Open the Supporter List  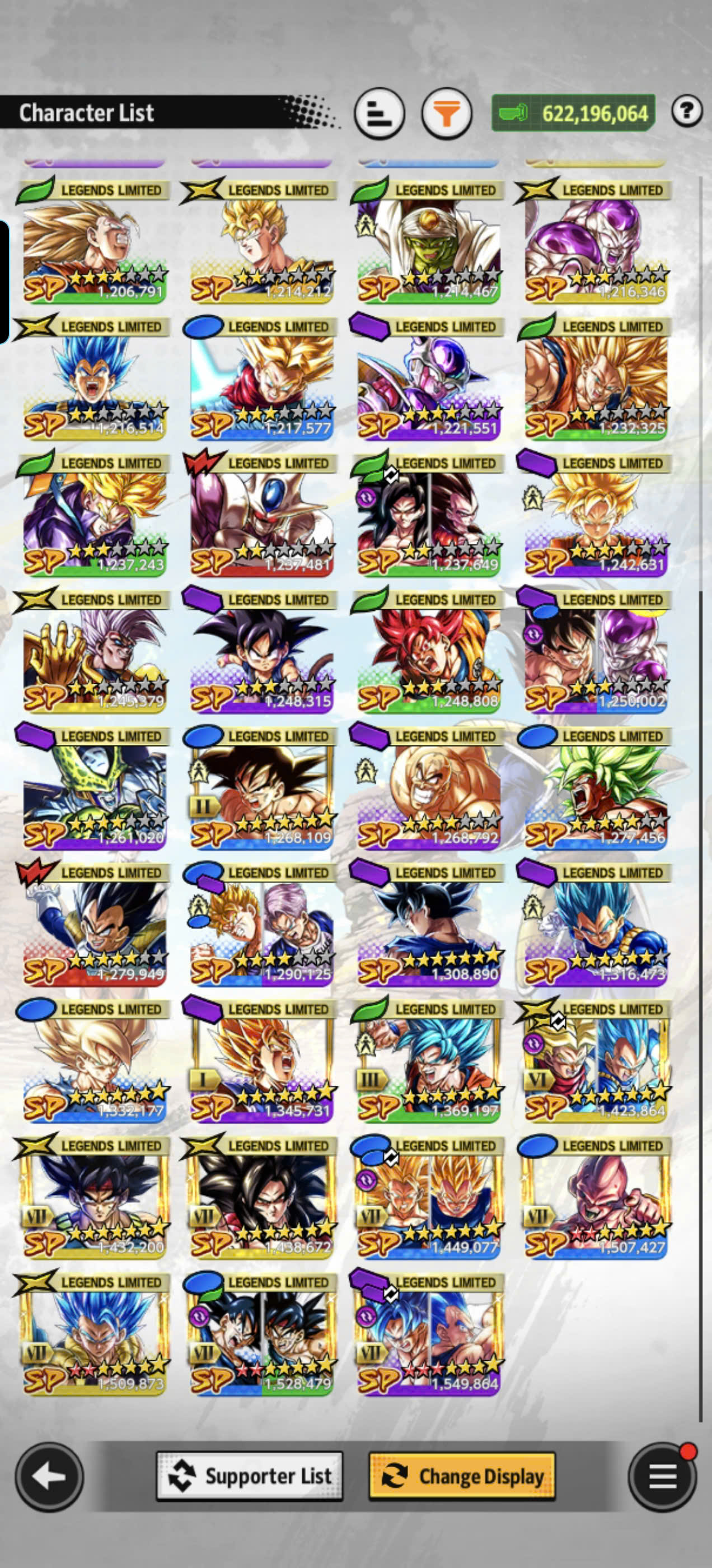[x=250, y=1476]
